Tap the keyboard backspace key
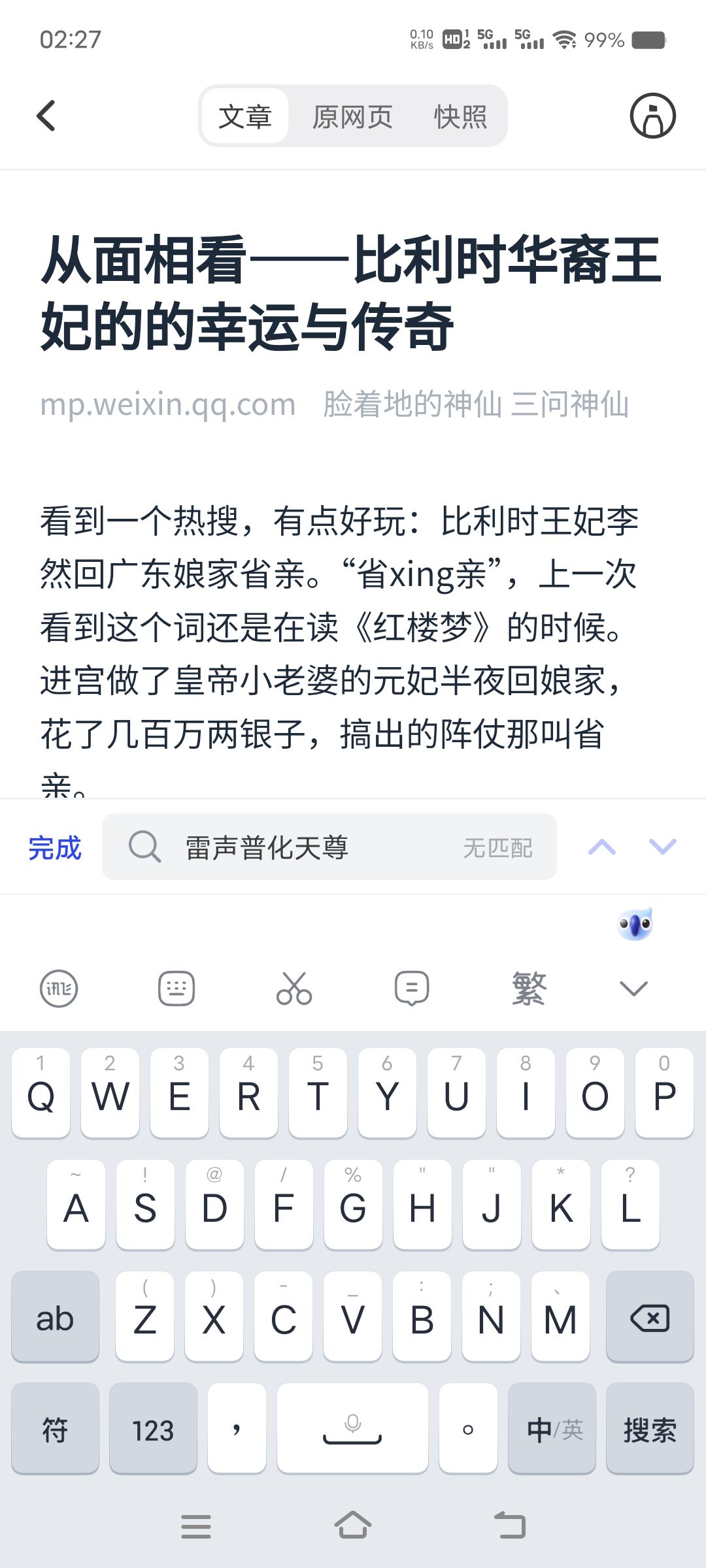The image size is (706, 1568). tap(650, 1317)
